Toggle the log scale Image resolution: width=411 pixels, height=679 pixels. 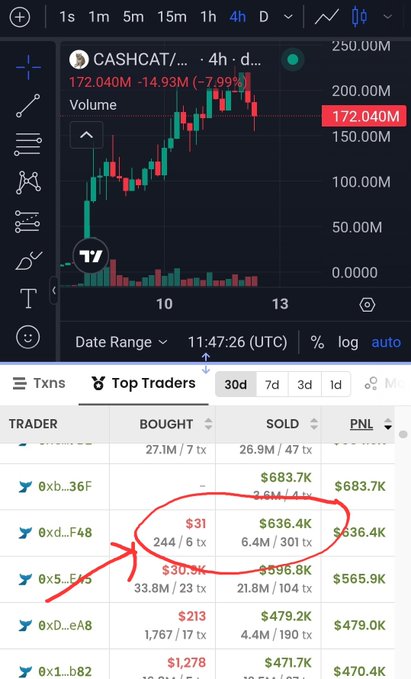(348, 342)
